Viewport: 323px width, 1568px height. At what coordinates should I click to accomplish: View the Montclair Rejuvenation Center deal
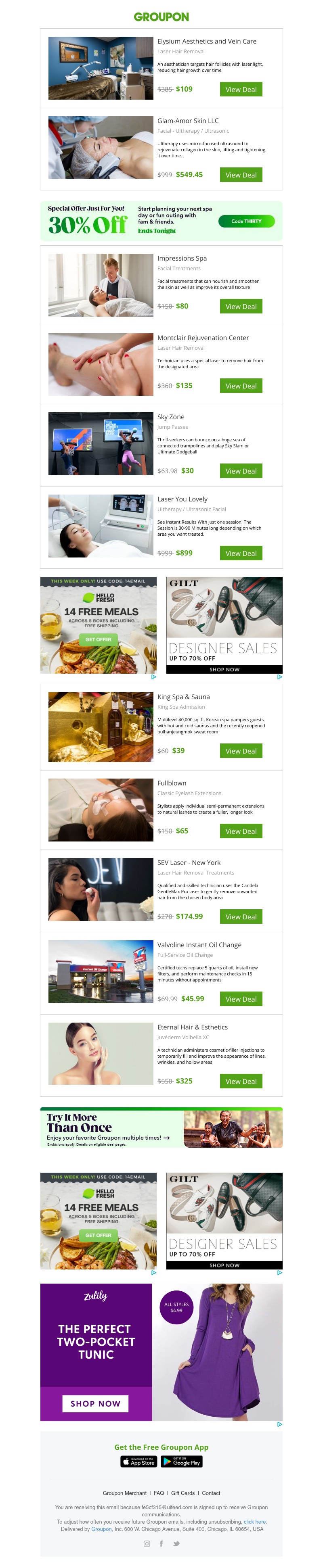[241, 386]
